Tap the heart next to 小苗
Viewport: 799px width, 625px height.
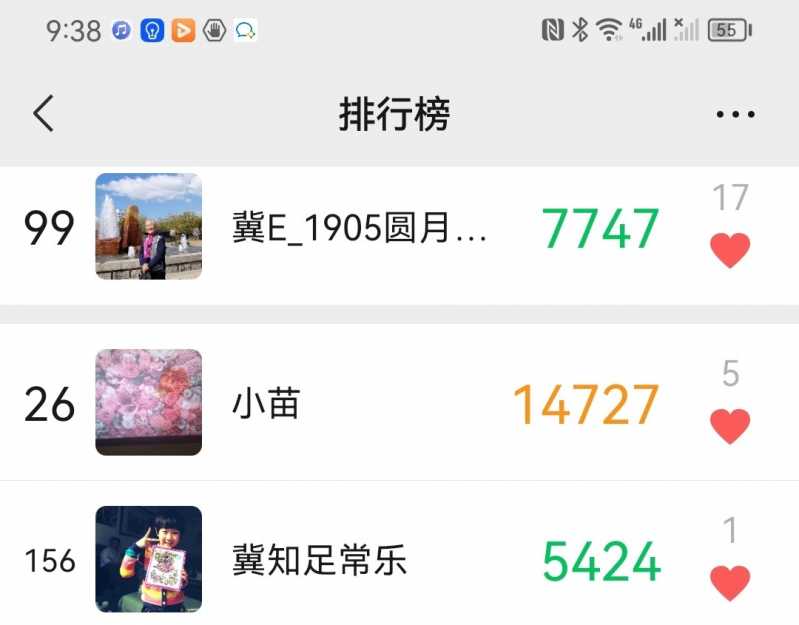tap(730, 426)
